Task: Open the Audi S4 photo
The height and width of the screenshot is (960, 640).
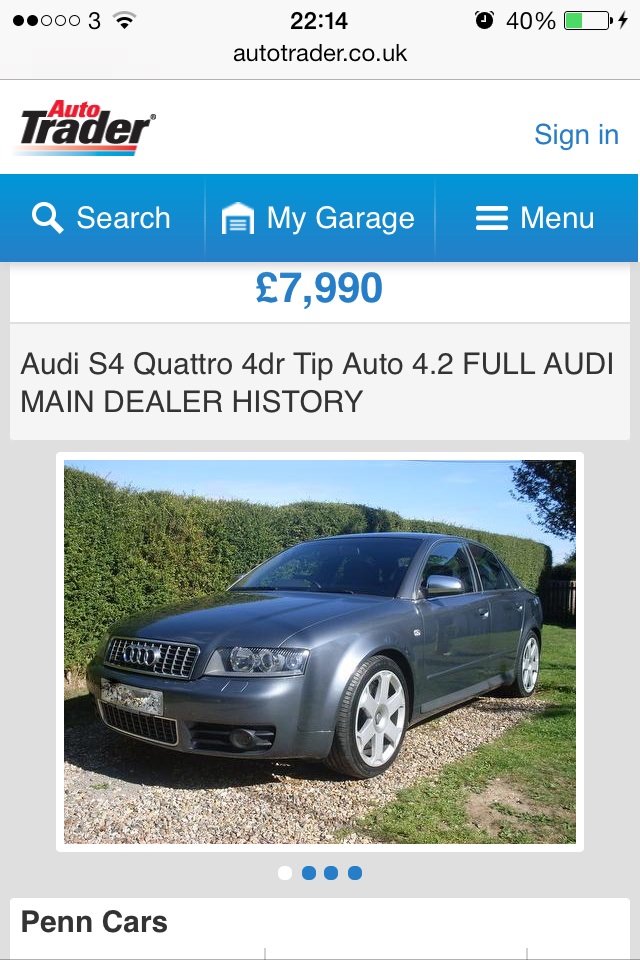Action: pos(320,651)
